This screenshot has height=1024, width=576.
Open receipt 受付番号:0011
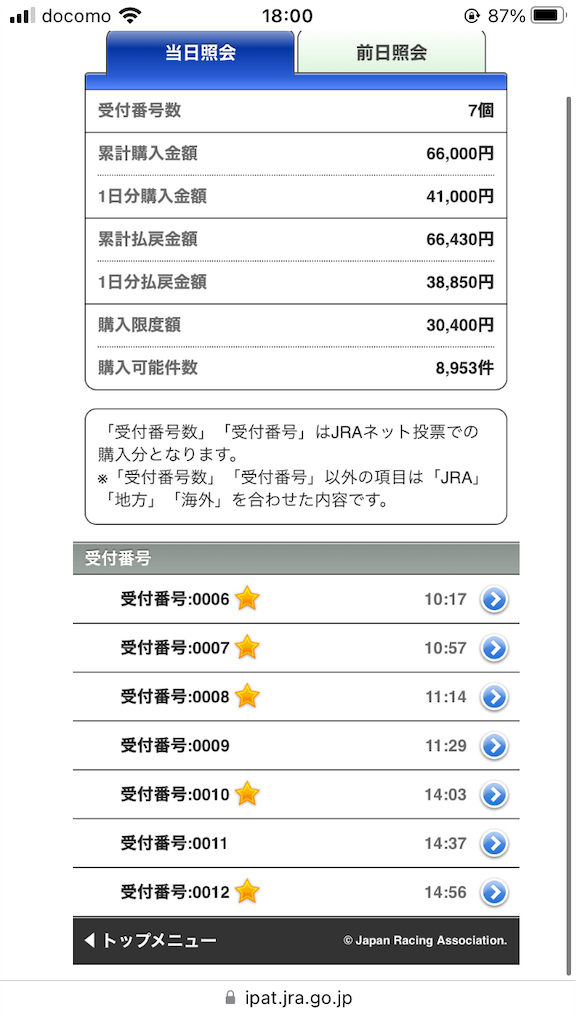296,844
